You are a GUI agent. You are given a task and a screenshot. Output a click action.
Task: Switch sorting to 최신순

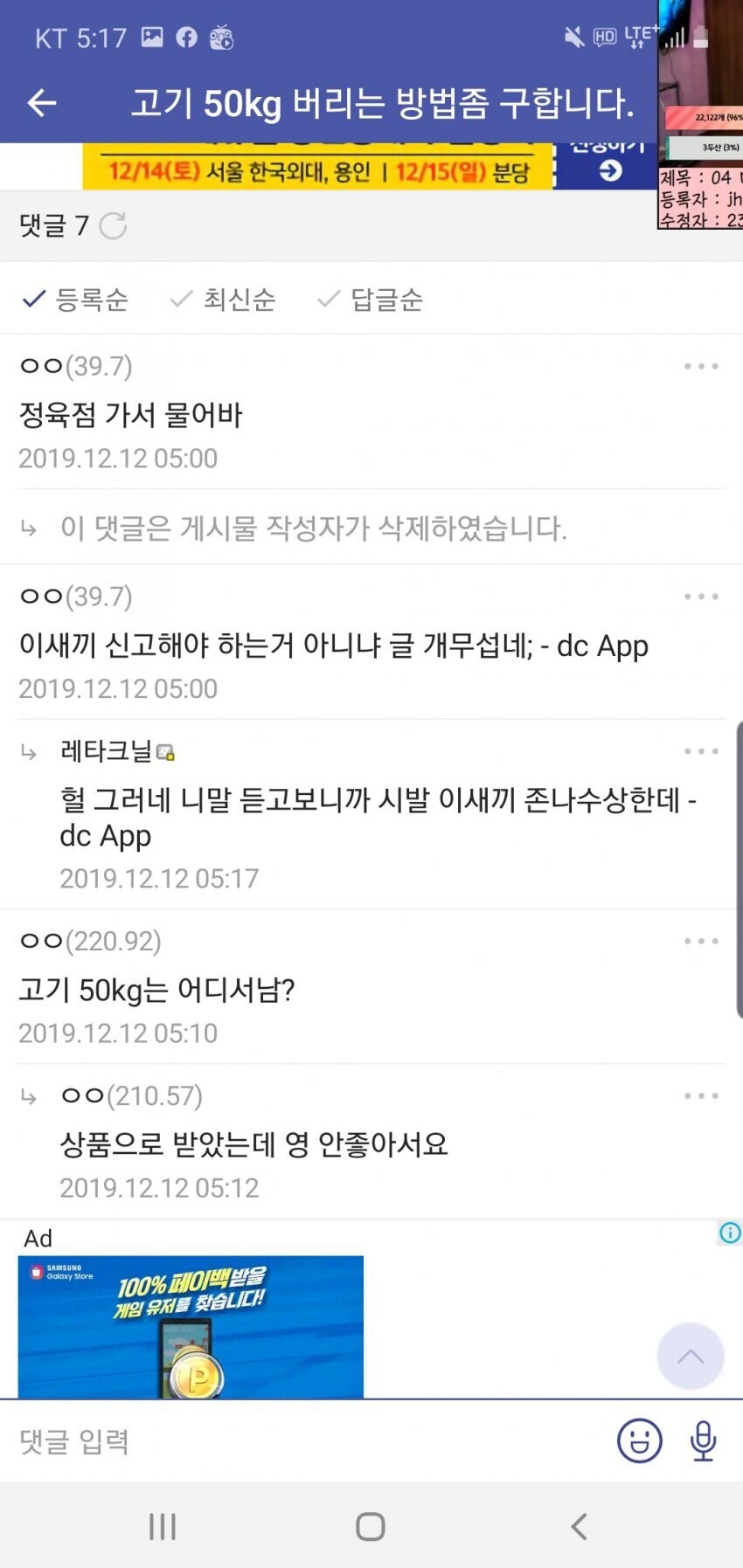(224, 300)
